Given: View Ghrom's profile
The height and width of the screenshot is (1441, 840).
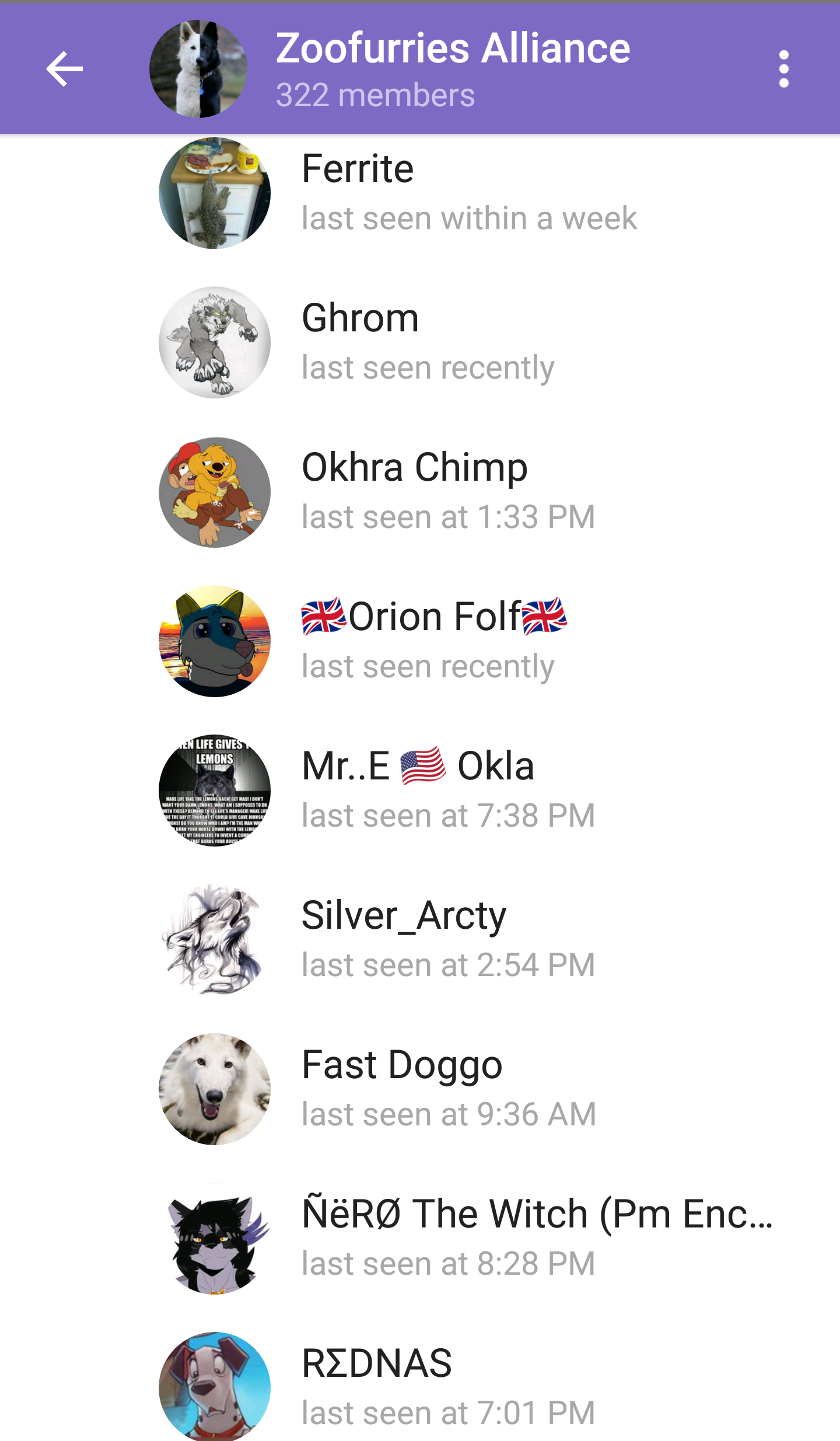Looking at the screenshot, I should click(x=420, y=342).
